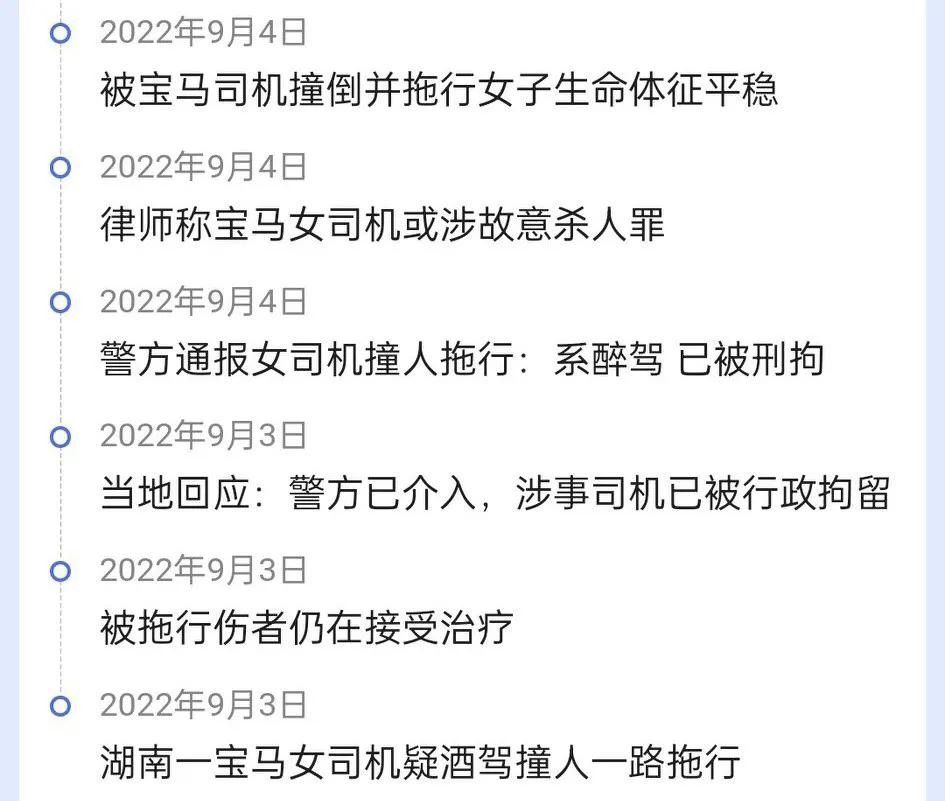Open headline 警方通报女司机撞人拖行
This screenshot has height=801, width=945.
click(462, 359)
